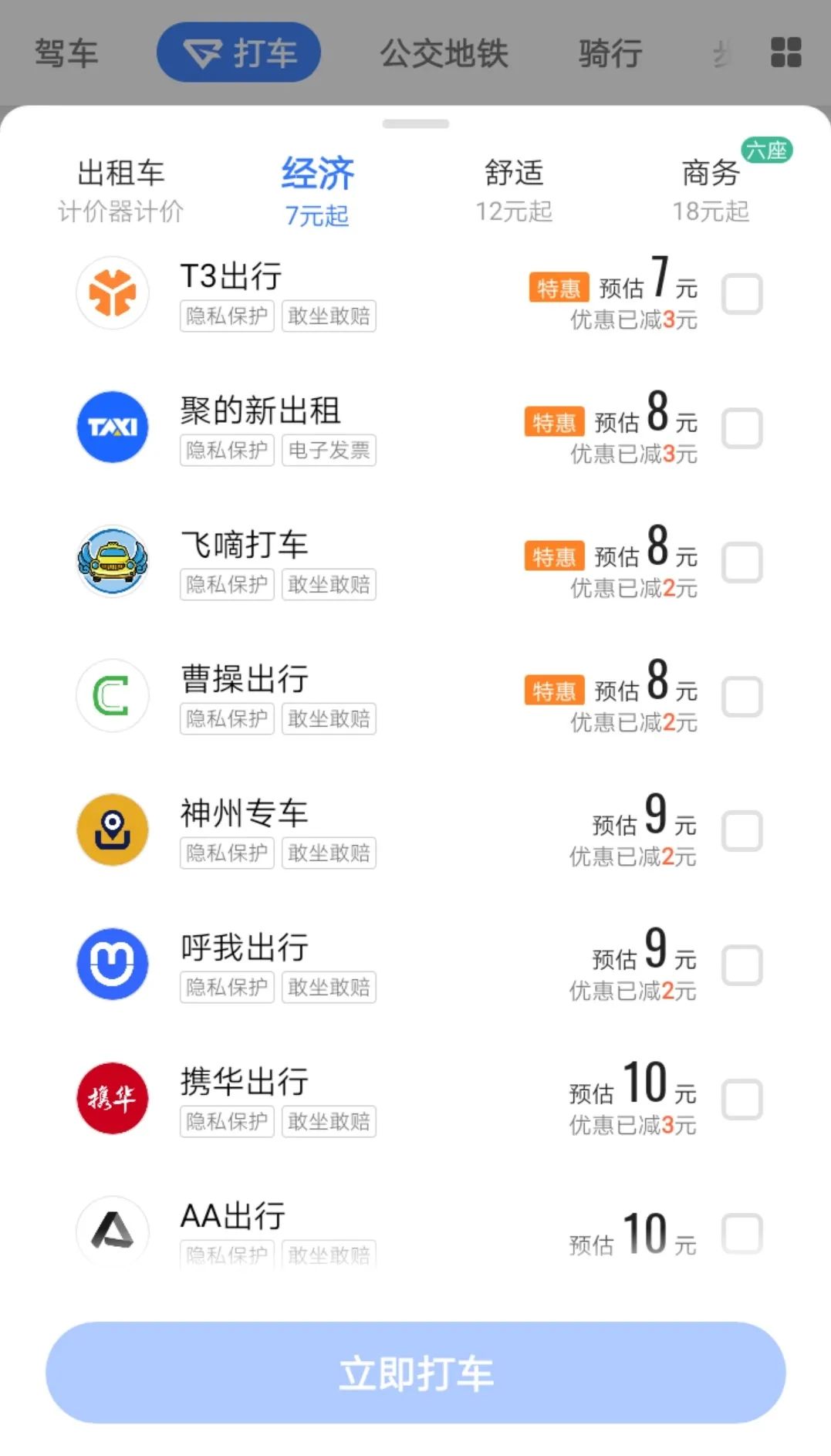
Task: Switch to the 打车 ride-hailing tab
Action: click(239, 53)
